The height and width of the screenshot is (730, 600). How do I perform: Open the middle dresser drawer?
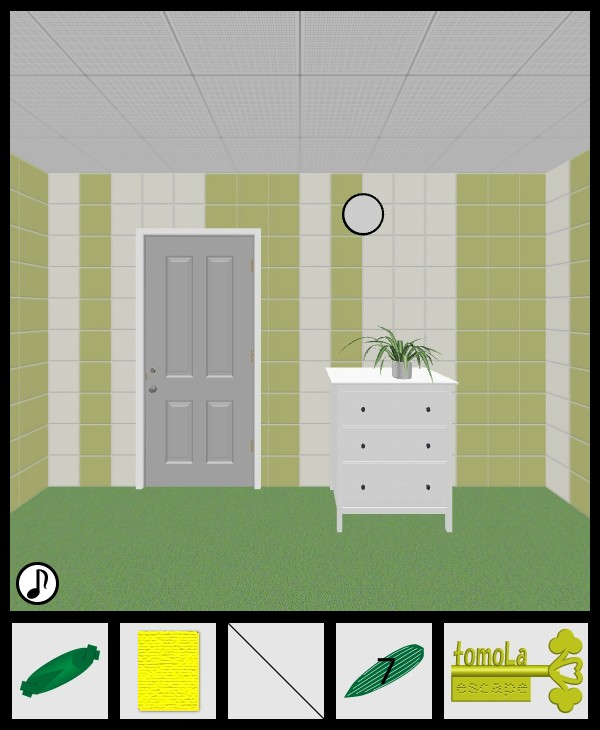(394, 445)
